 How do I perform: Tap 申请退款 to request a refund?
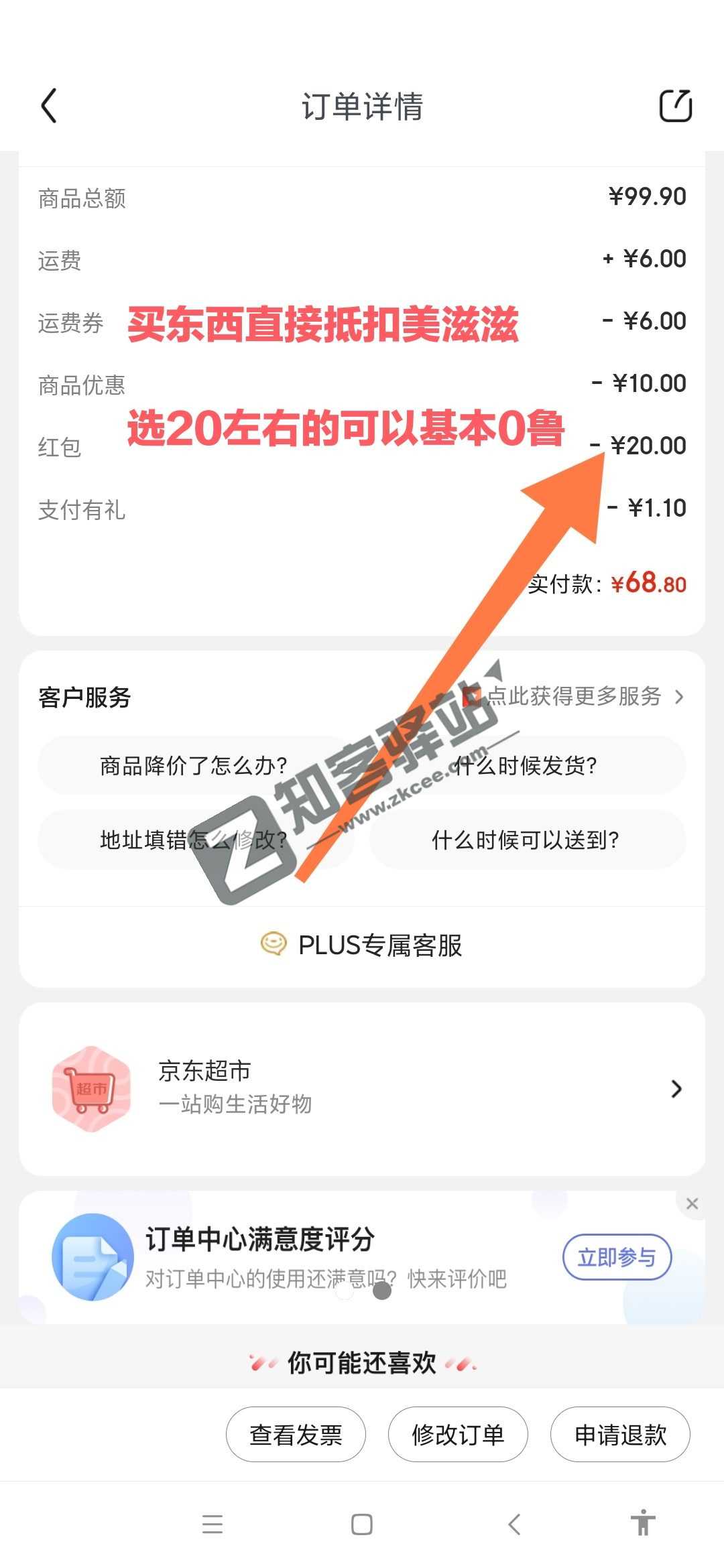619,1435
